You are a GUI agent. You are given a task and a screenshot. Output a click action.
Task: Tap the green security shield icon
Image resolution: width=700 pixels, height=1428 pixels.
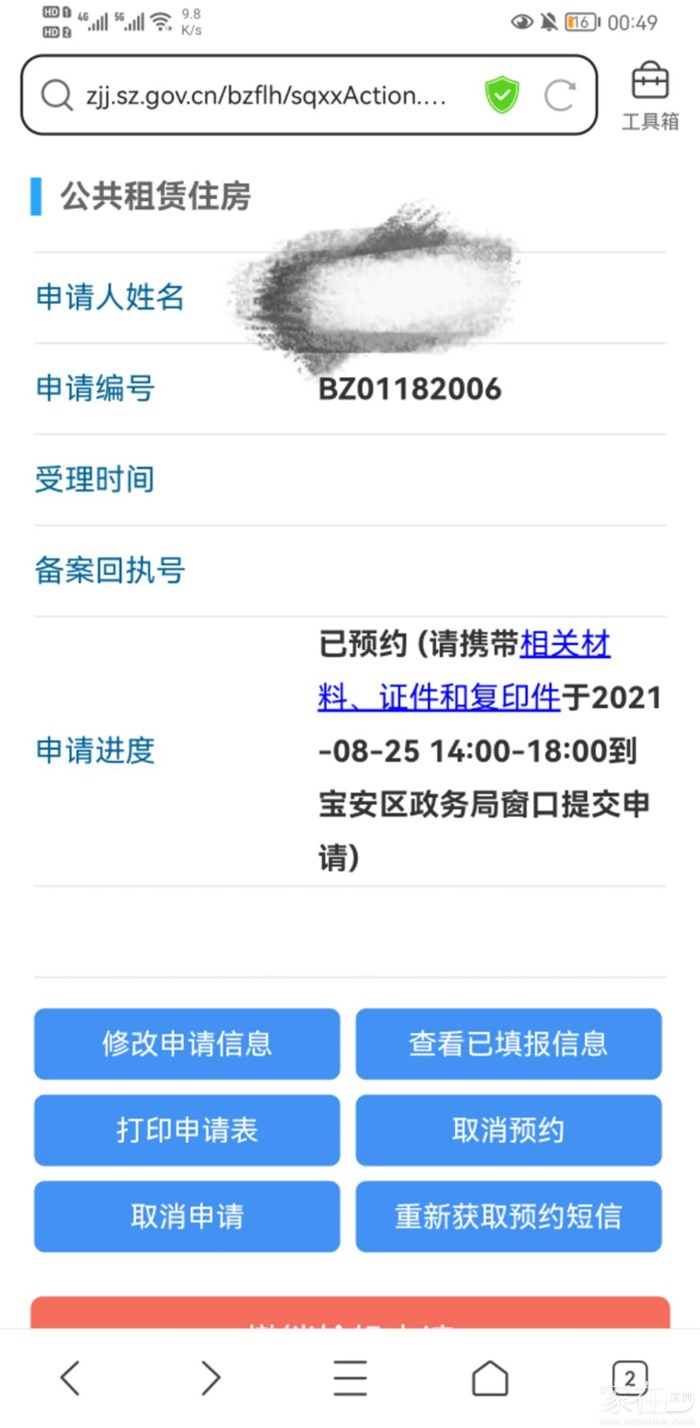click(501, 96)
